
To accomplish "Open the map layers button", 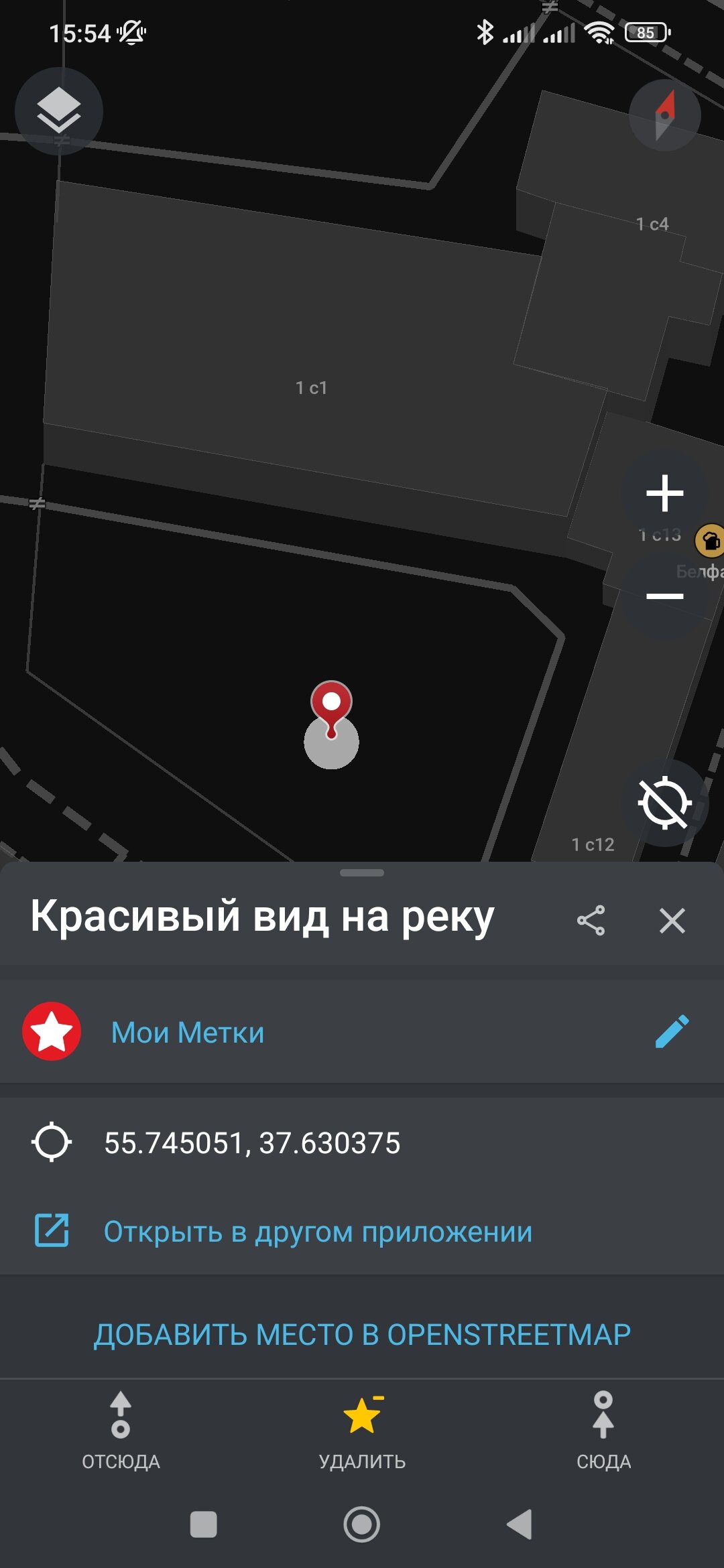I will pos(59,111).
